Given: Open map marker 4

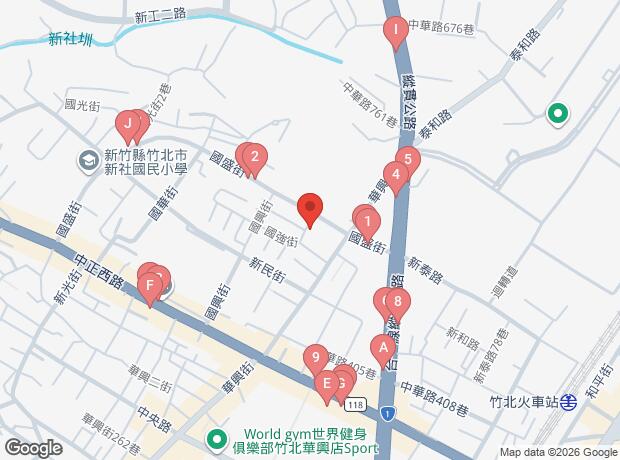Looking at the screenshot, I should point(396,178).
